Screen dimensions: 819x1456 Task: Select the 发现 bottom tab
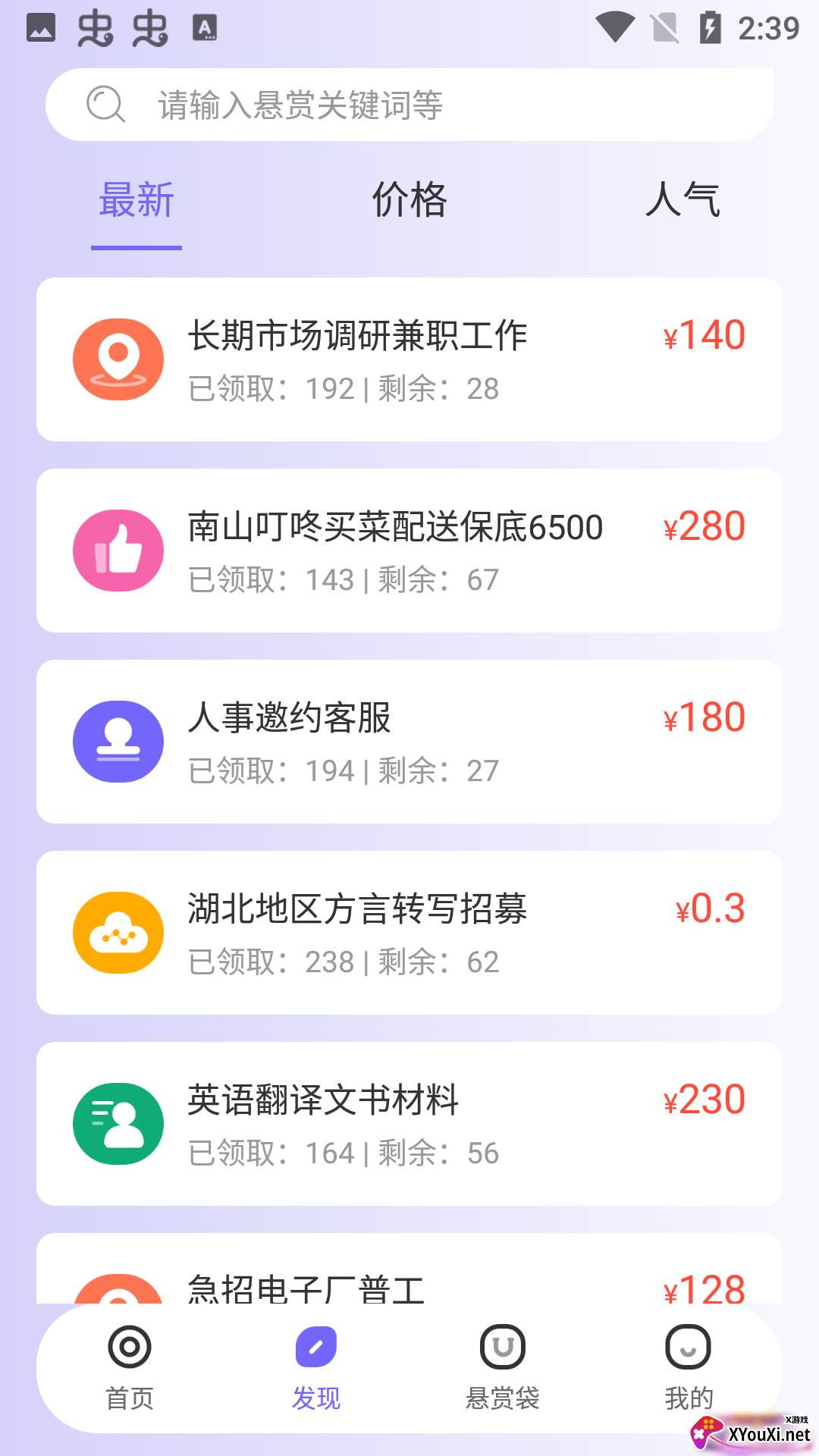(x=316, y=1368)
